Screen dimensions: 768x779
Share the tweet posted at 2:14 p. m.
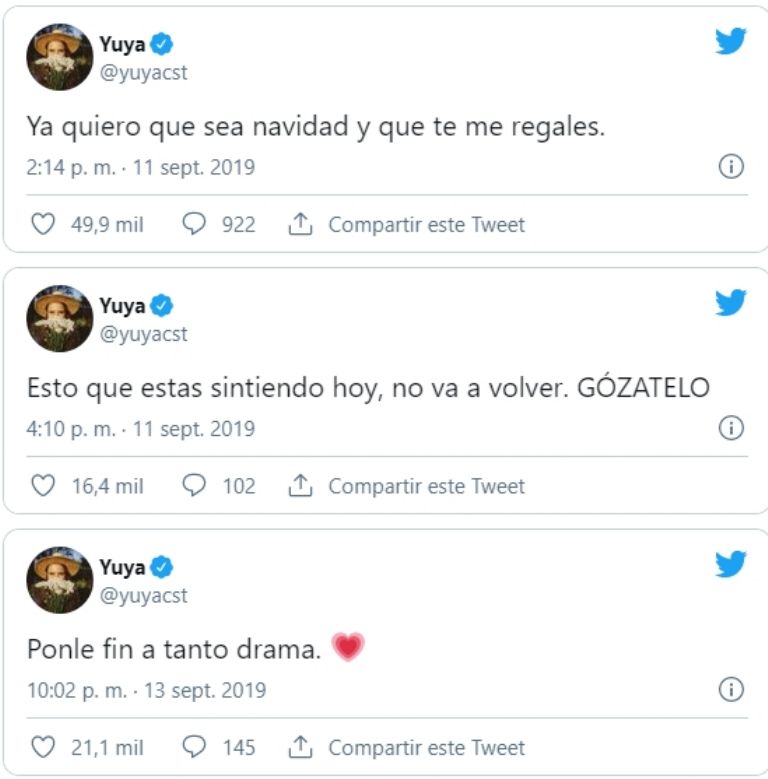301,224
